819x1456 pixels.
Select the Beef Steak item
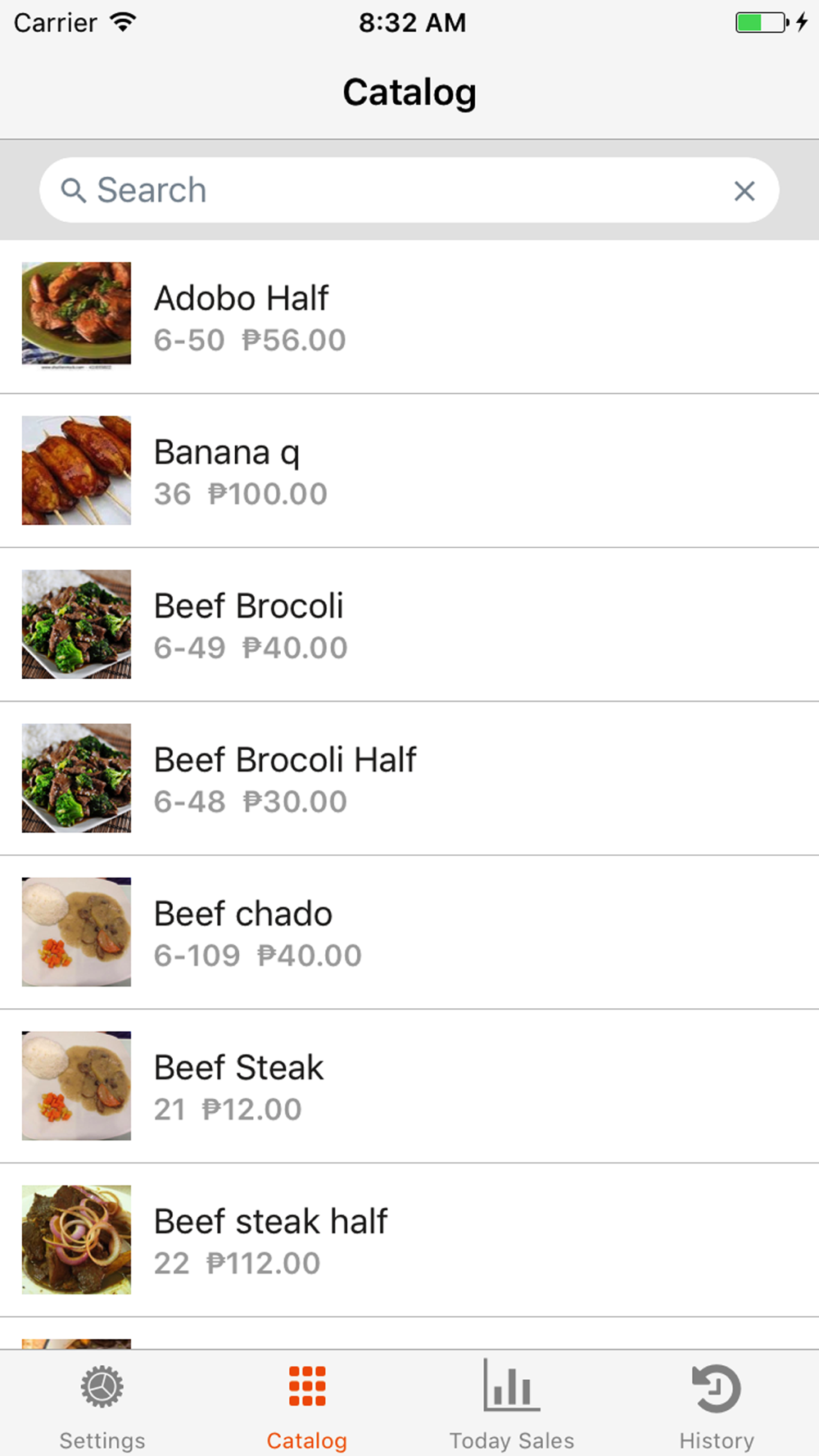coord(409,1087)
